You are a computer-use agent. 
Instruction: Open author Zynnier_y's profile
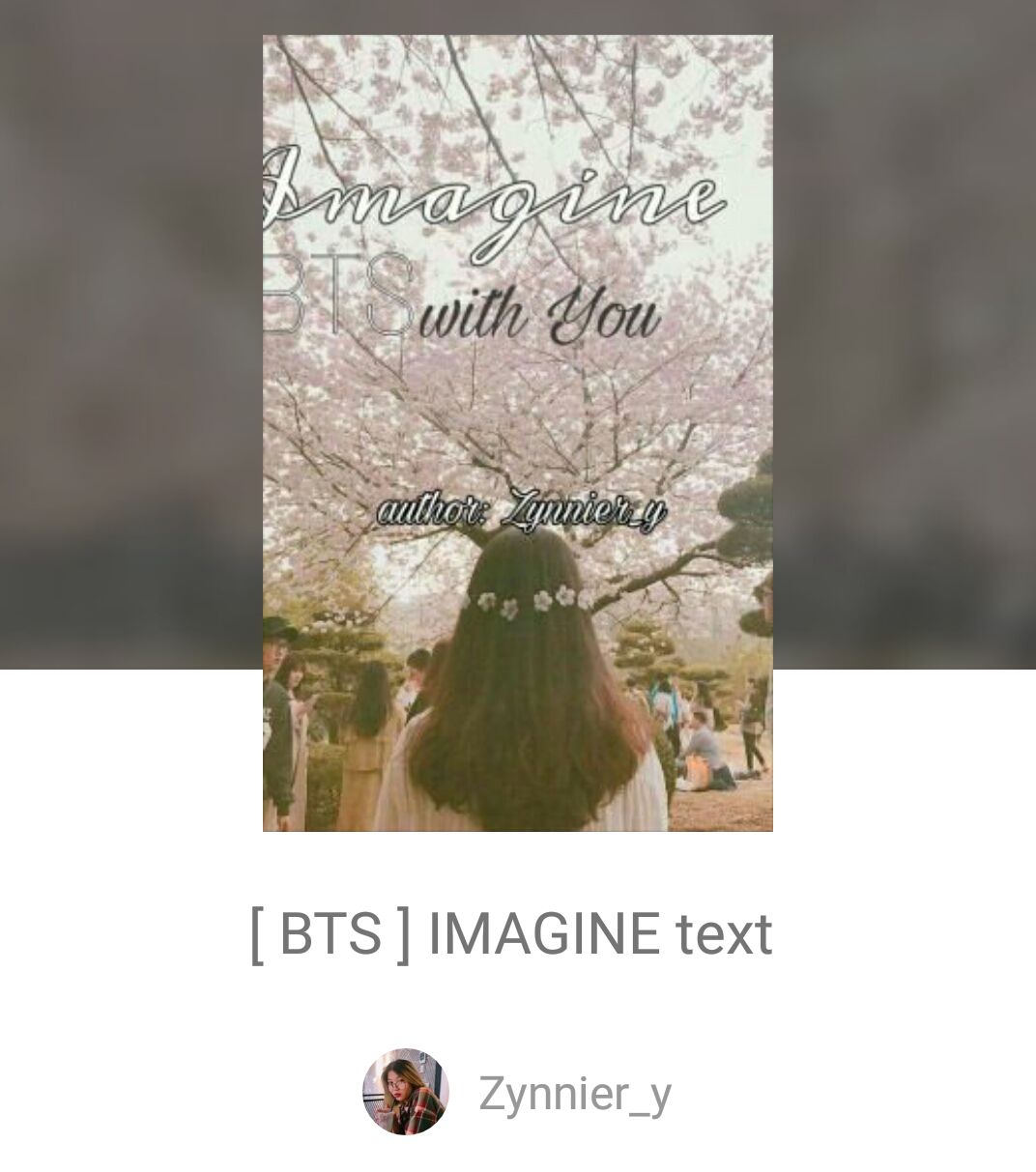coord(574,1093)
